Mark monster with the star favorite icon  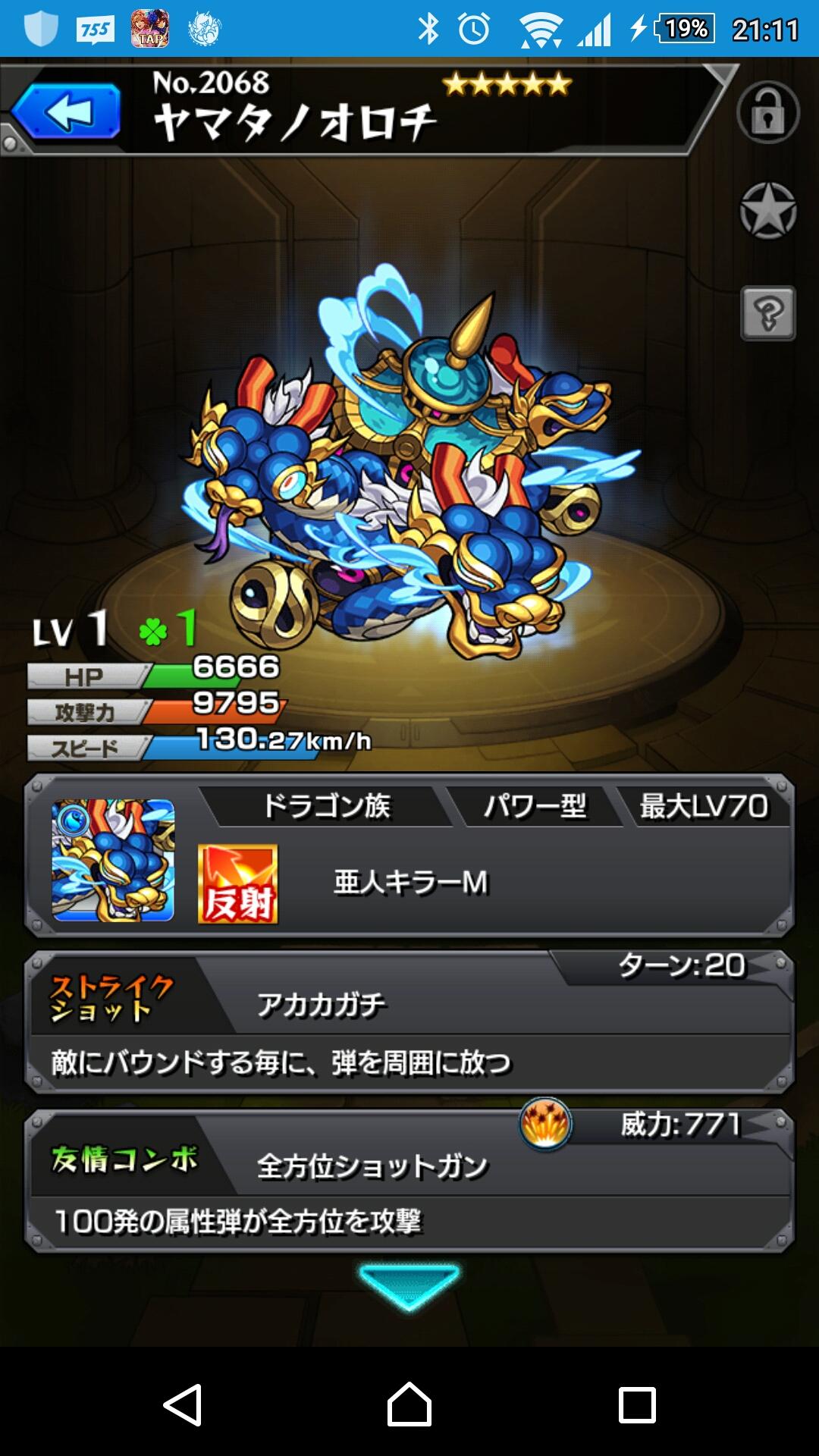(767, 211)
